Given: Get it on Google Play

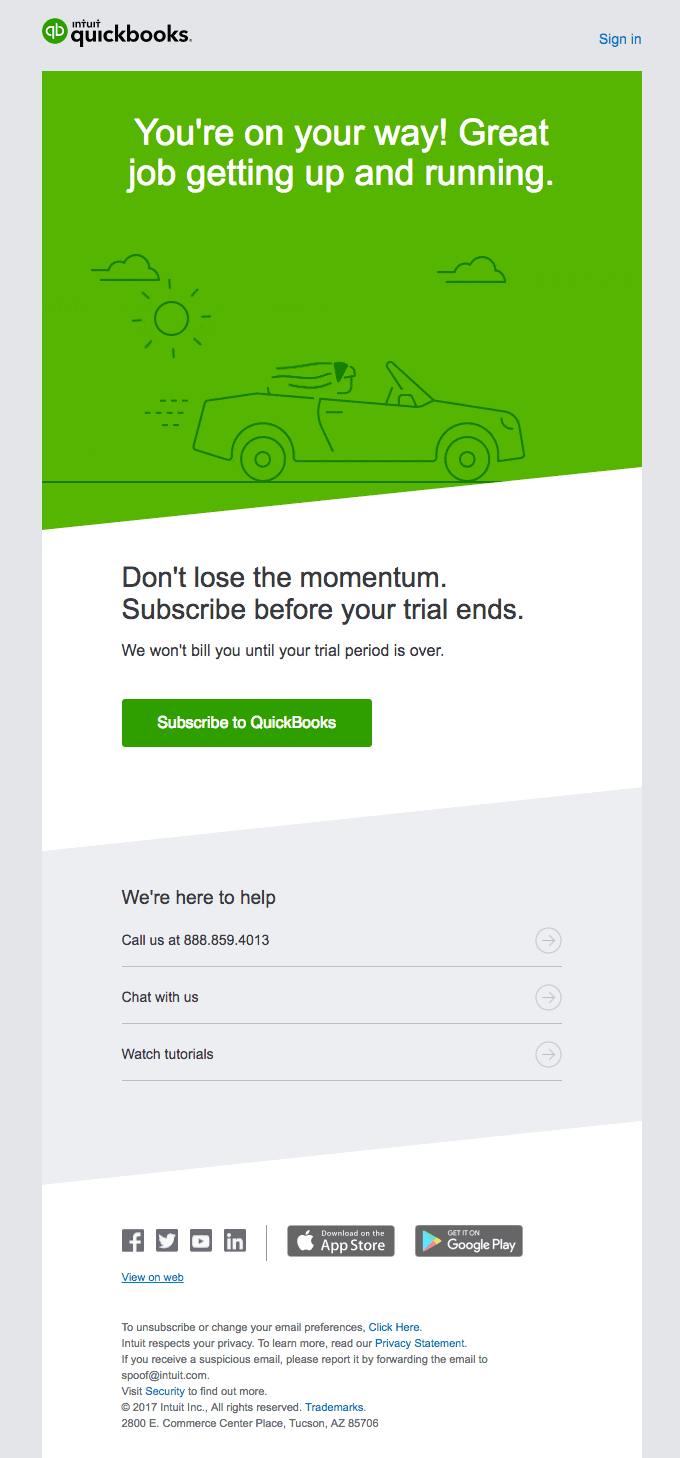Looking at the screenshot, I should coord(469,1241).
